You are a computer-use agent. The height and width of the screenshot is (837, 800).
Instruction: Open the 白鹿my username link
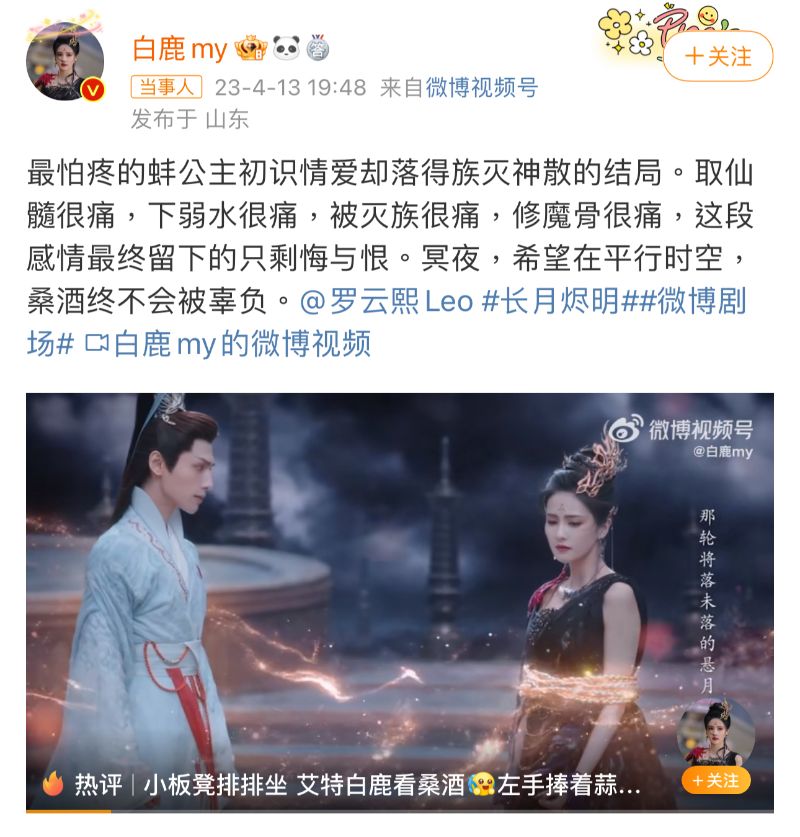(180, 47)
